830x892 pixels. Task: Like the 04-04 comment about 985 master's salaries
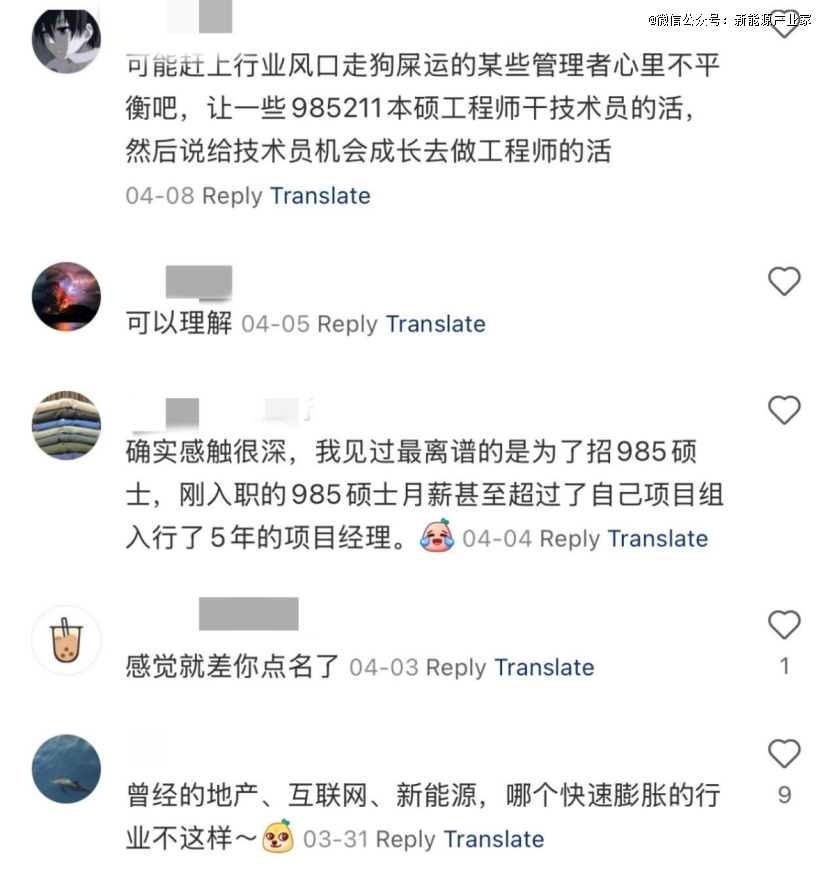point(784,410)
